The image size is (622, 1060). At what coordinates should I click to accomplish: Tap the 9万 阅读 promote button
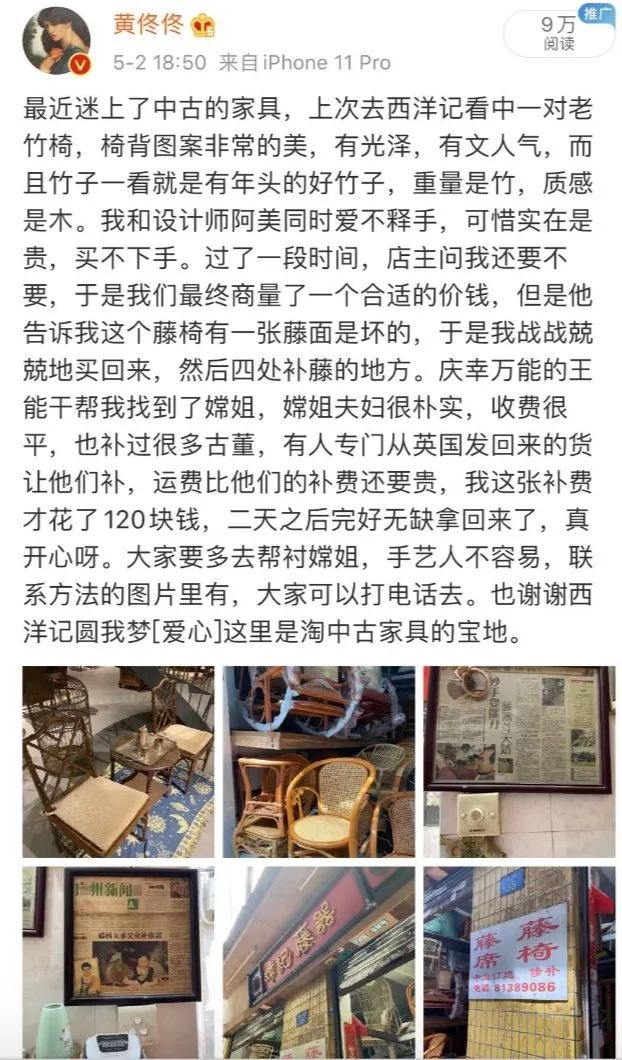click(558, 32)
